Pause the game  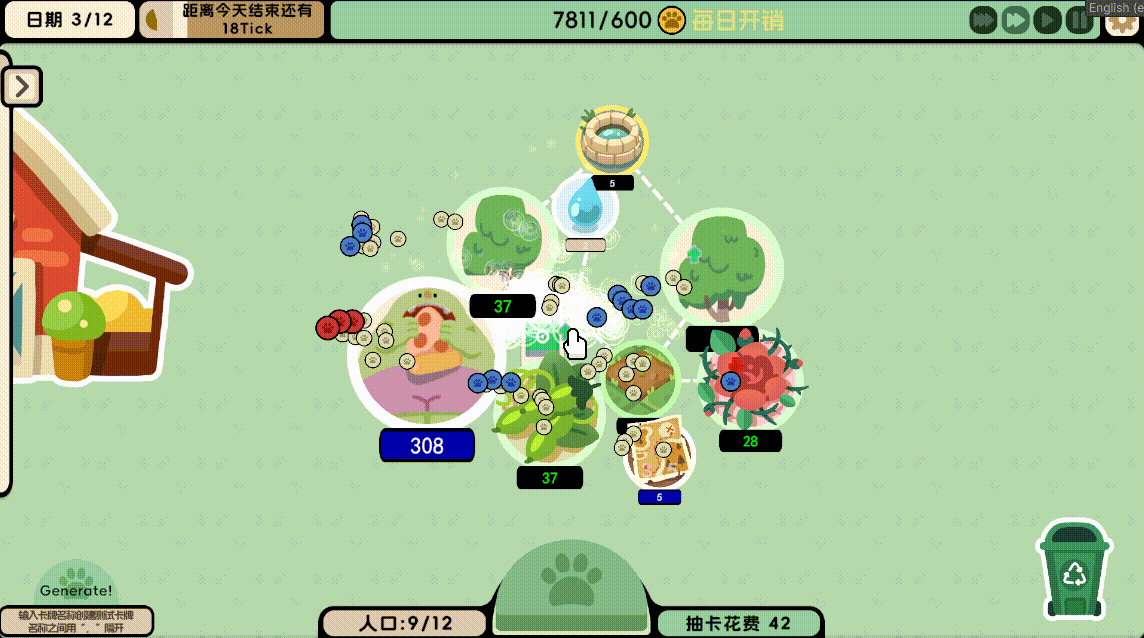click(1078, 19)
